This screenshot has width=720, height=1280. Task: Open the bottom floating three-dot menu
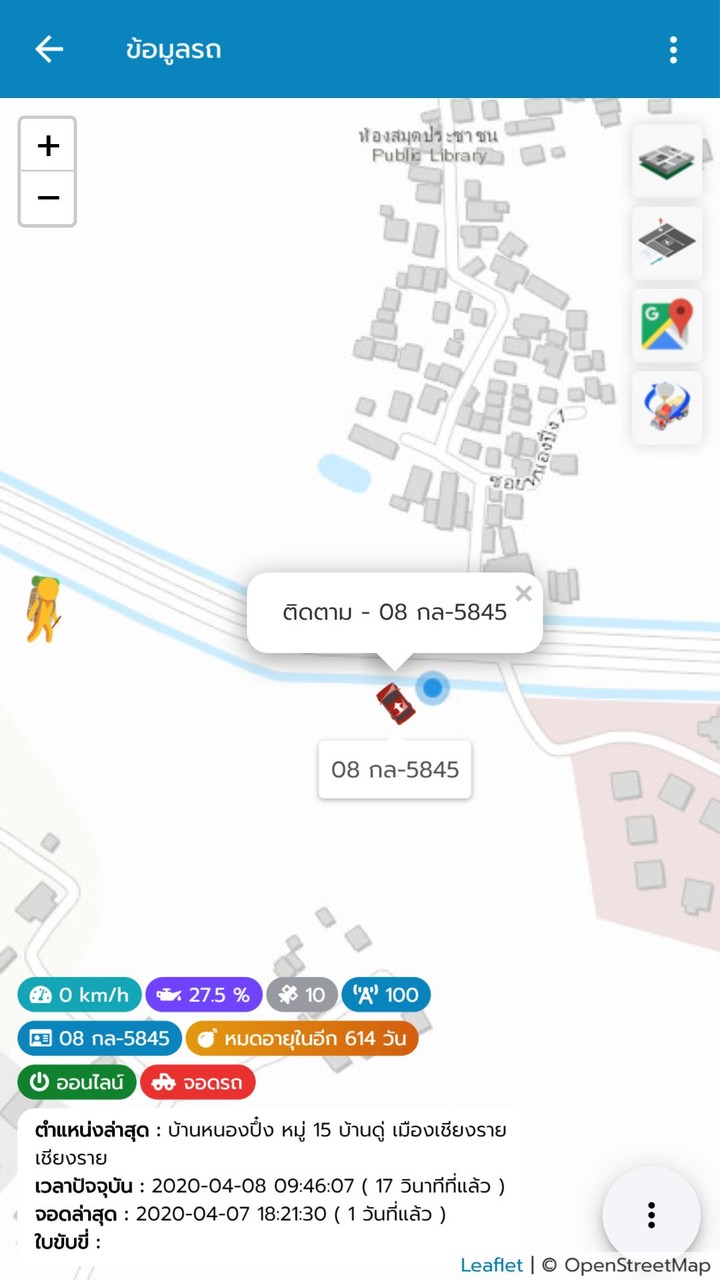[x=651, y=1213]
